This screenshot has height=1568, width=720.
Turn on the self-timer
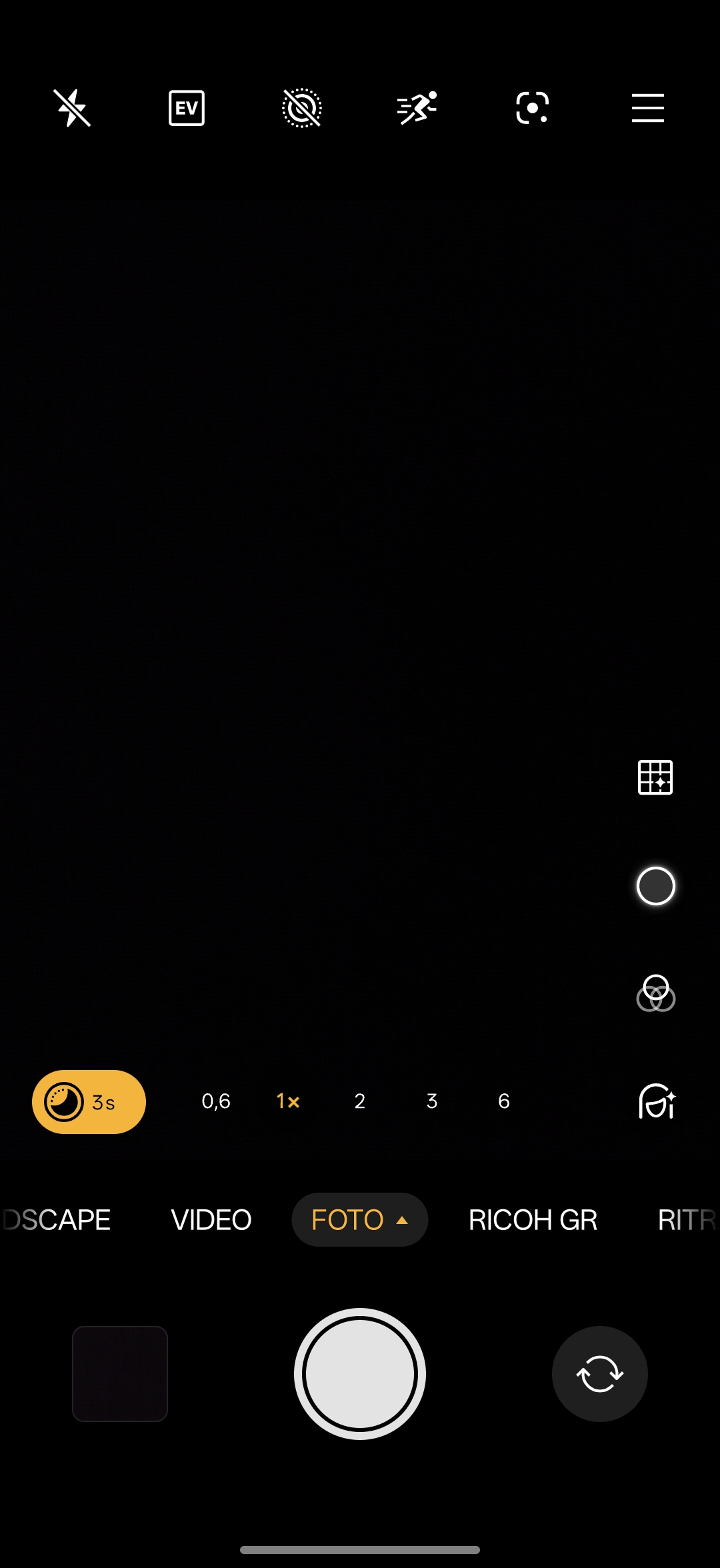tap(302, 108)
